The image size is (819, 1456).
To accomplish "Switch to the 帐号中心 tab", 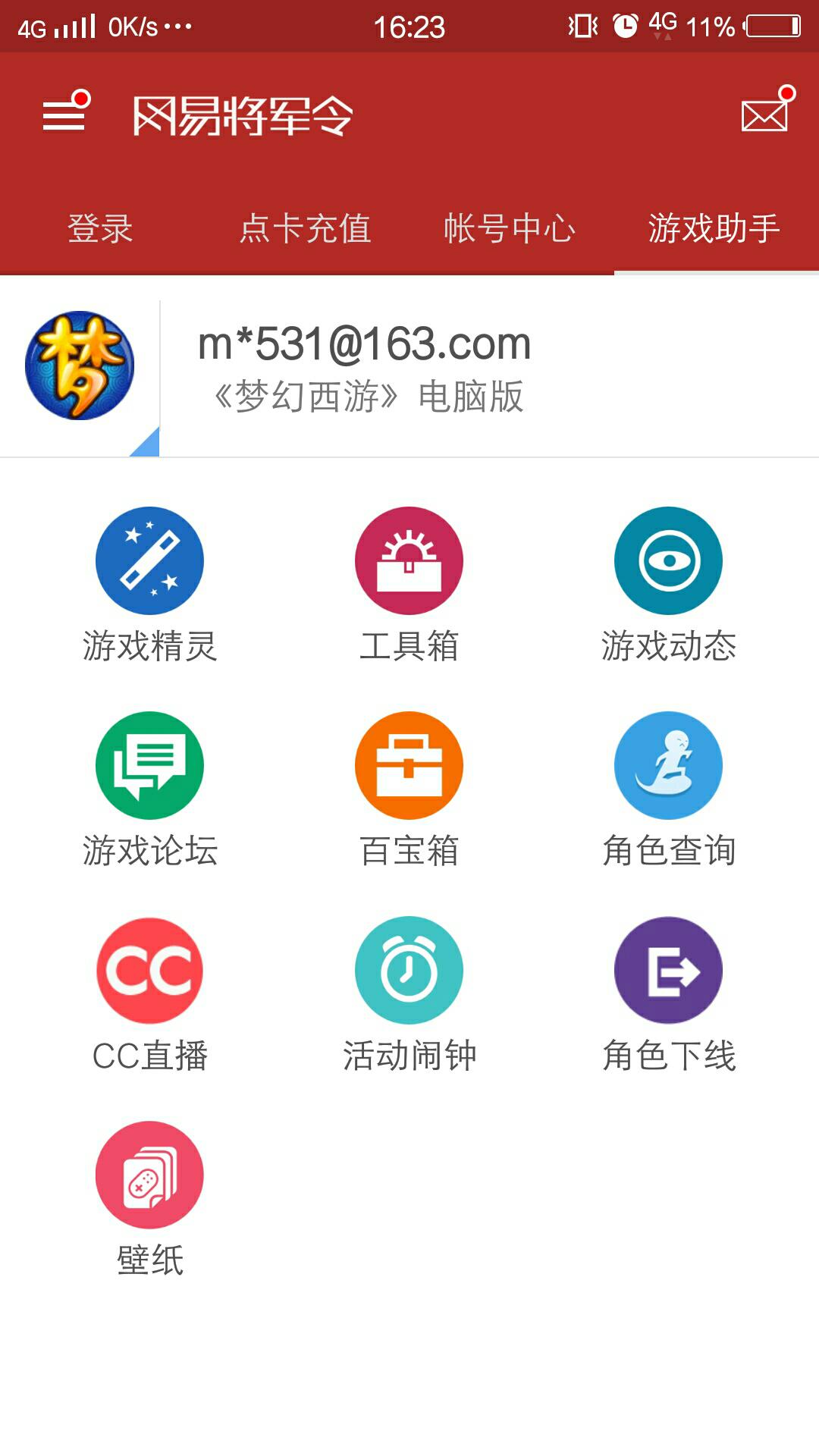I will coord(510,228).
